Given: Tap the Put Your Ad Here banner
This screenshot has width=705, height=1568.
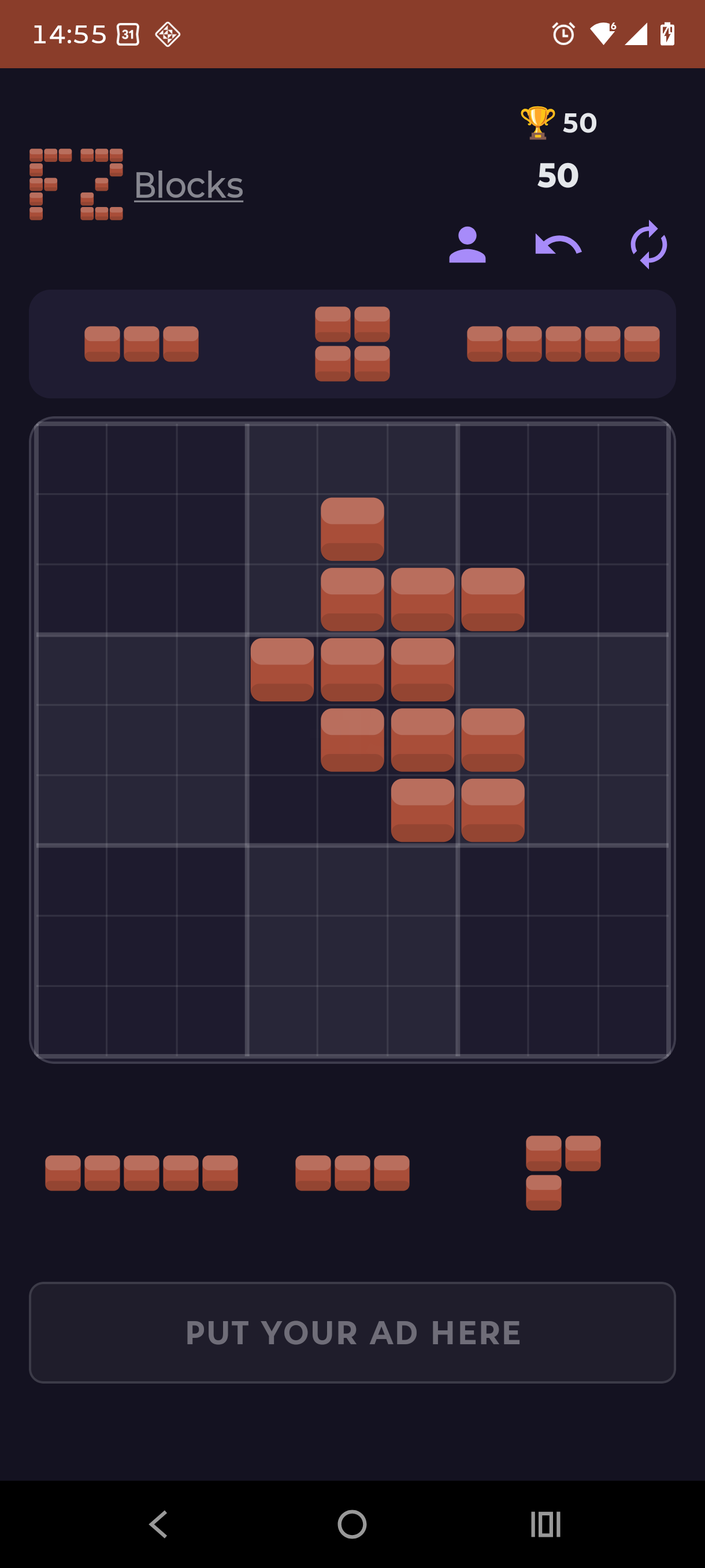Looking at the screenshot, I should tap(352, 1333).
